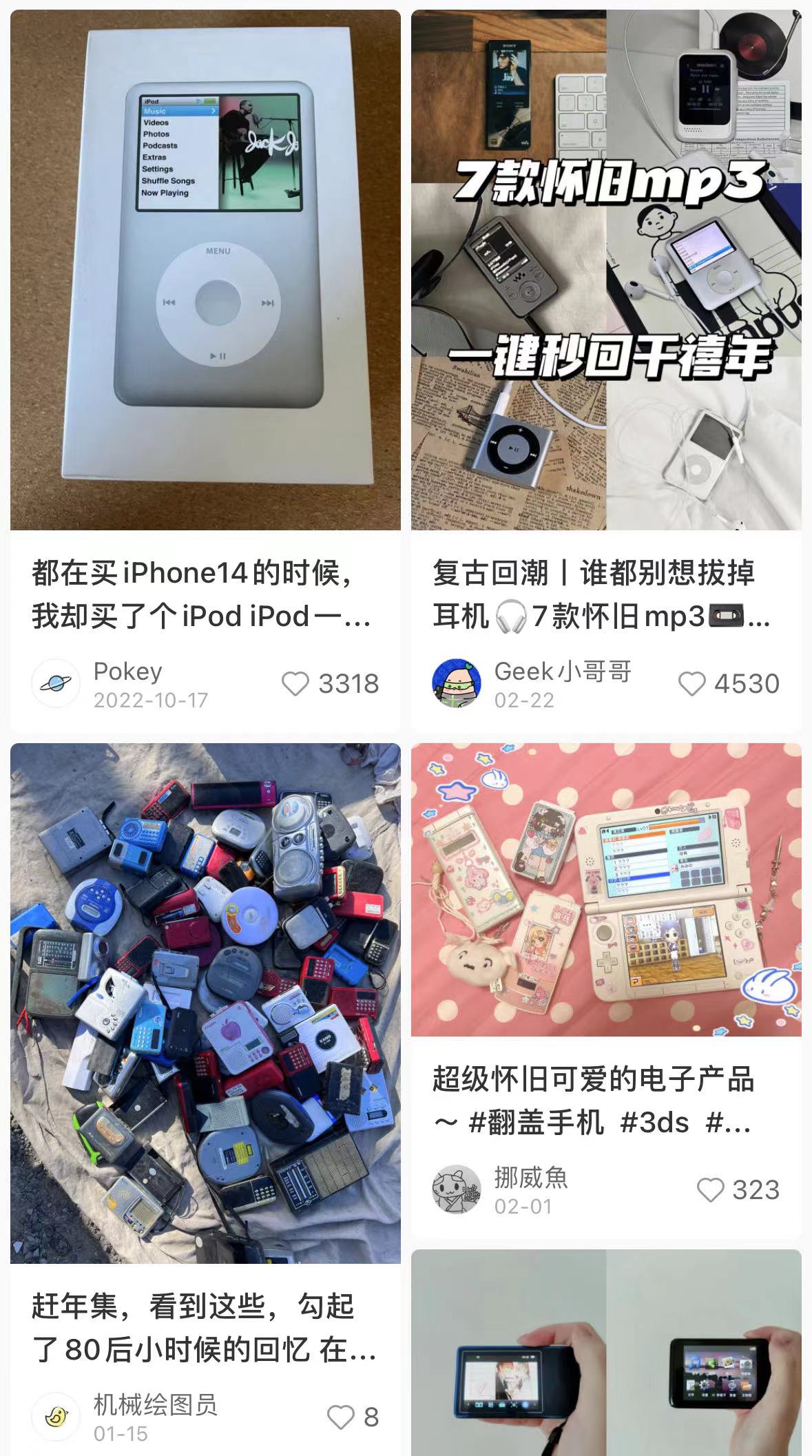Like 机械绘图员's post
This screenshot has width=812, height=1456.
[340, 1417]
